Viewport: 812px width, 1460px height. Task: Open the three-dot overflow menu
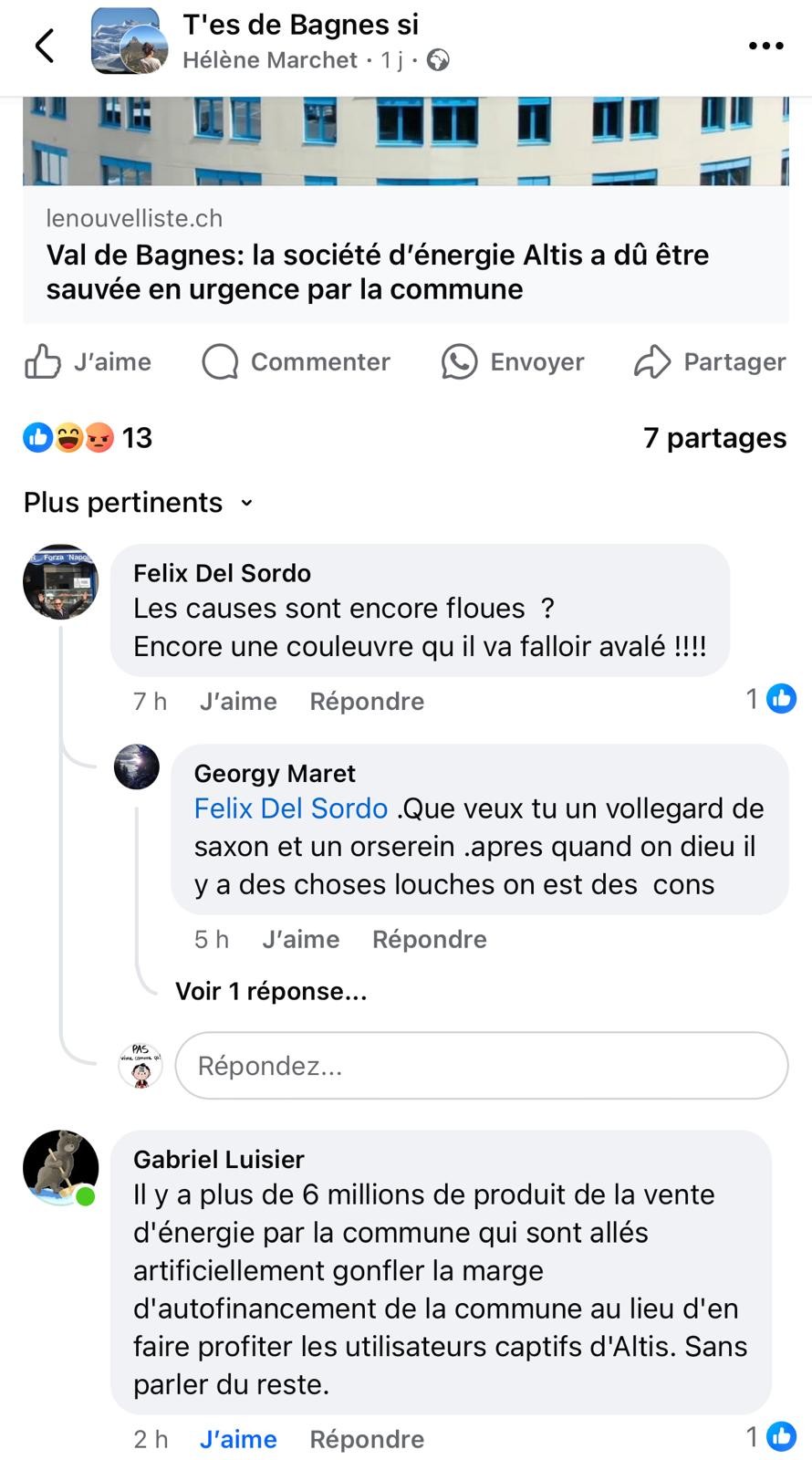(x=765, y=46)
